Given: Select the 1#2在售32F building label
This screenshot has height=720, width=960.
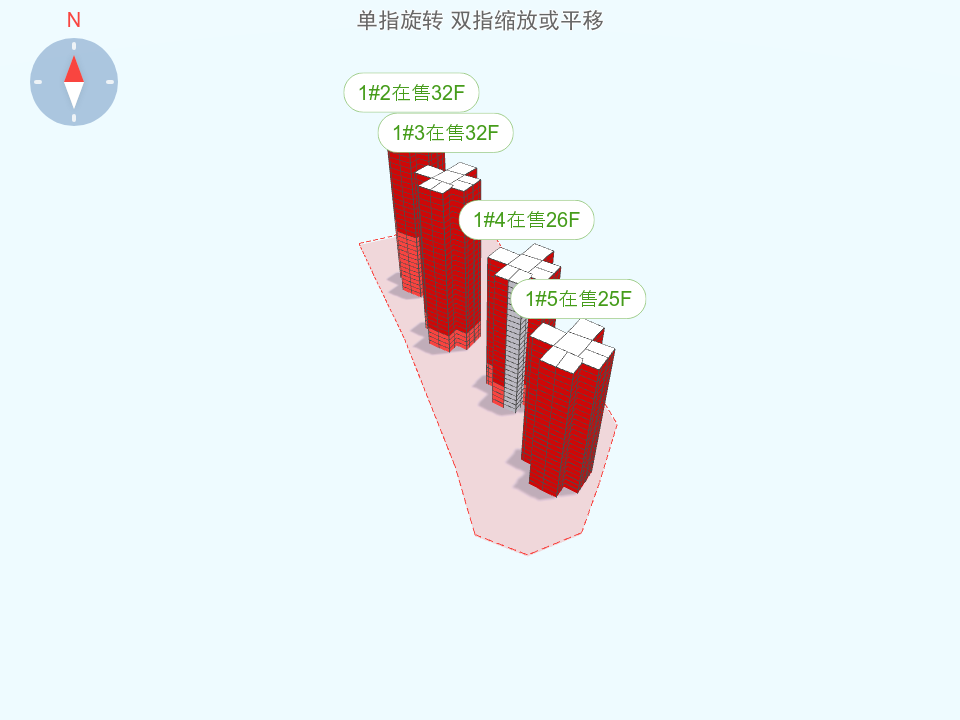Looking at the screenshot, I should coord(411,93).
